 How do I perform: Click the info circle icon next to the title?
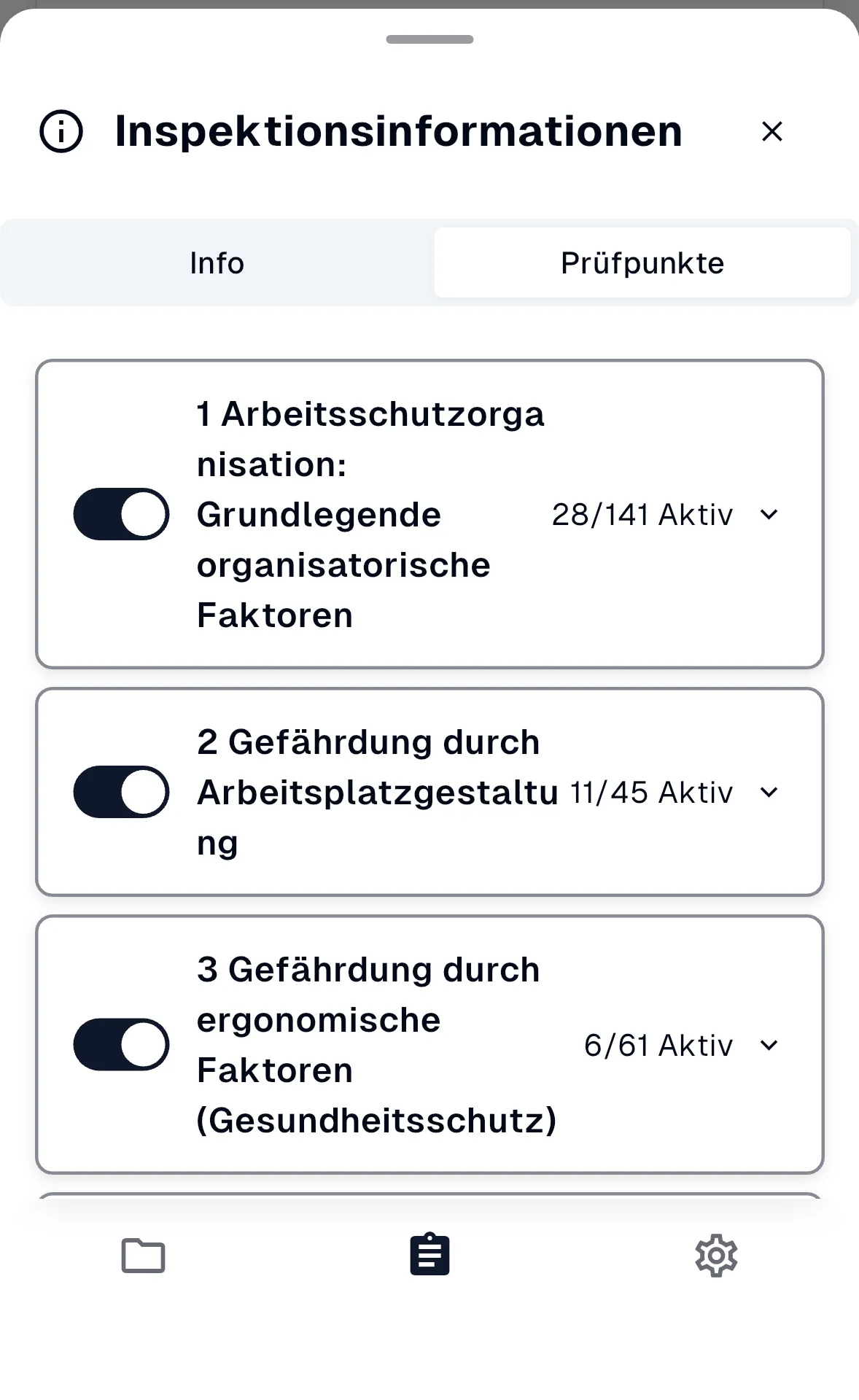(62, 132)
